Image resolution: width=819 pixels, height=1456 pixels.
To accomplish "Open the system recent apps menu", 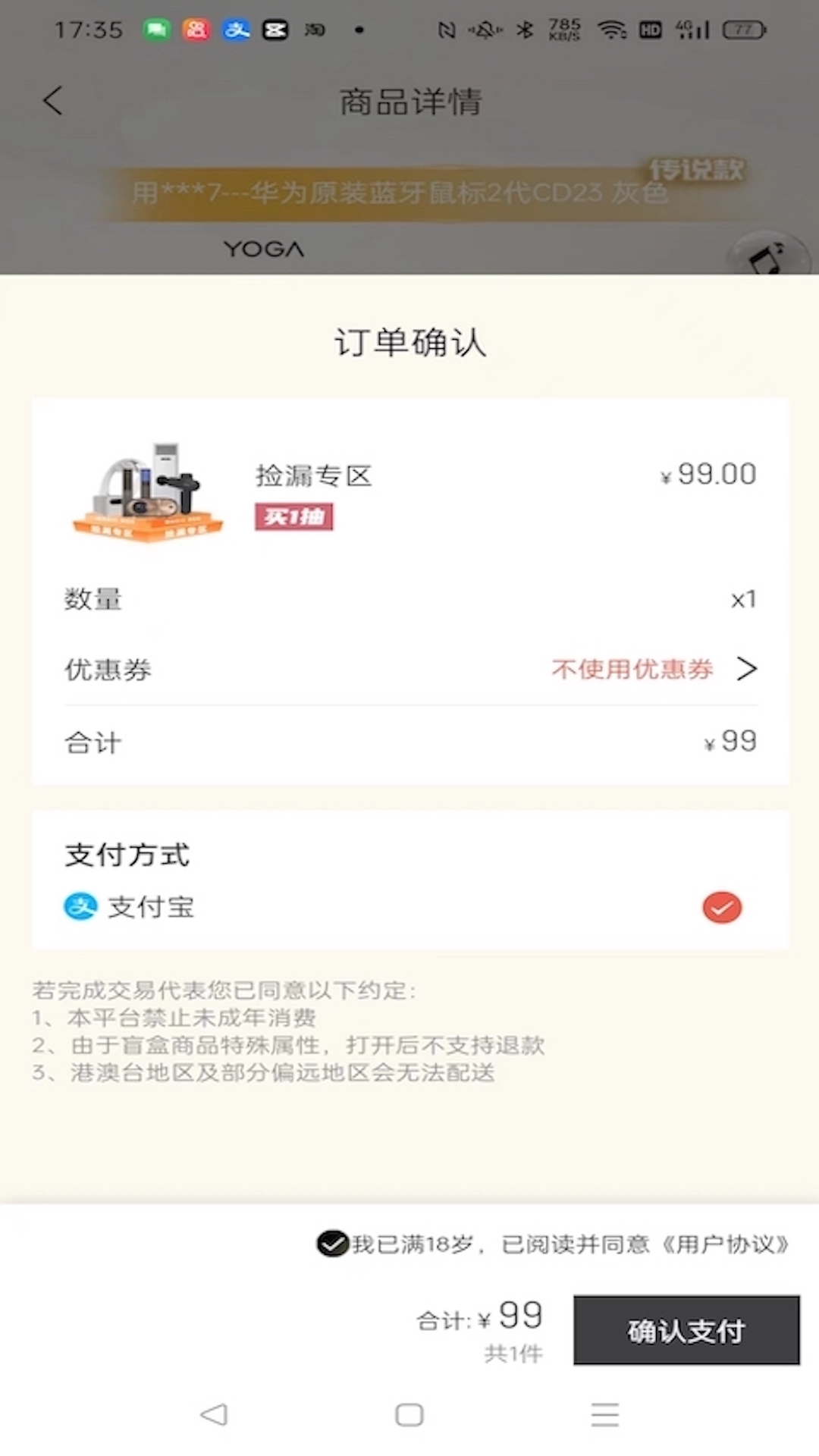I will (604, 1414).
